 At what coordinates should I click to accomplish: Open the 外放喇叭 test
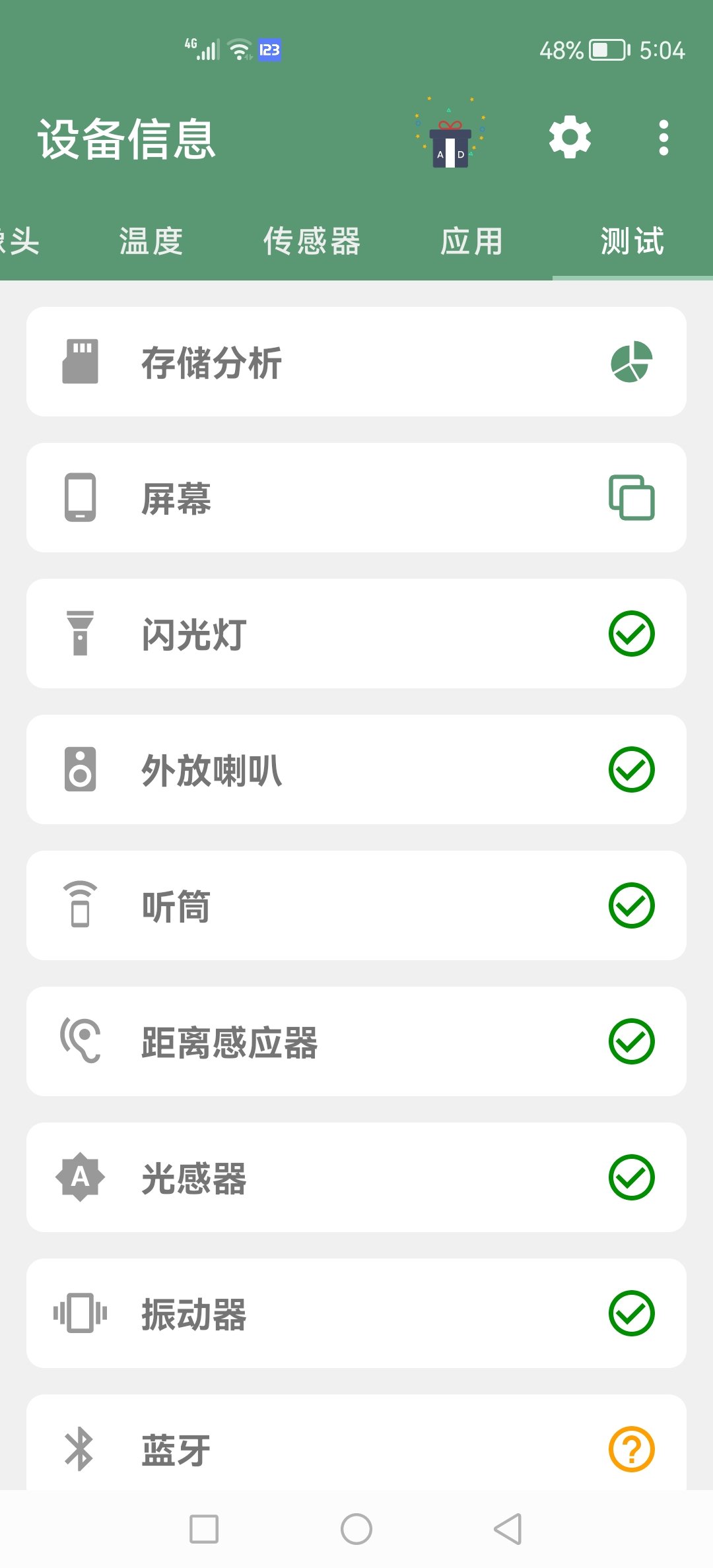(356, 769)
